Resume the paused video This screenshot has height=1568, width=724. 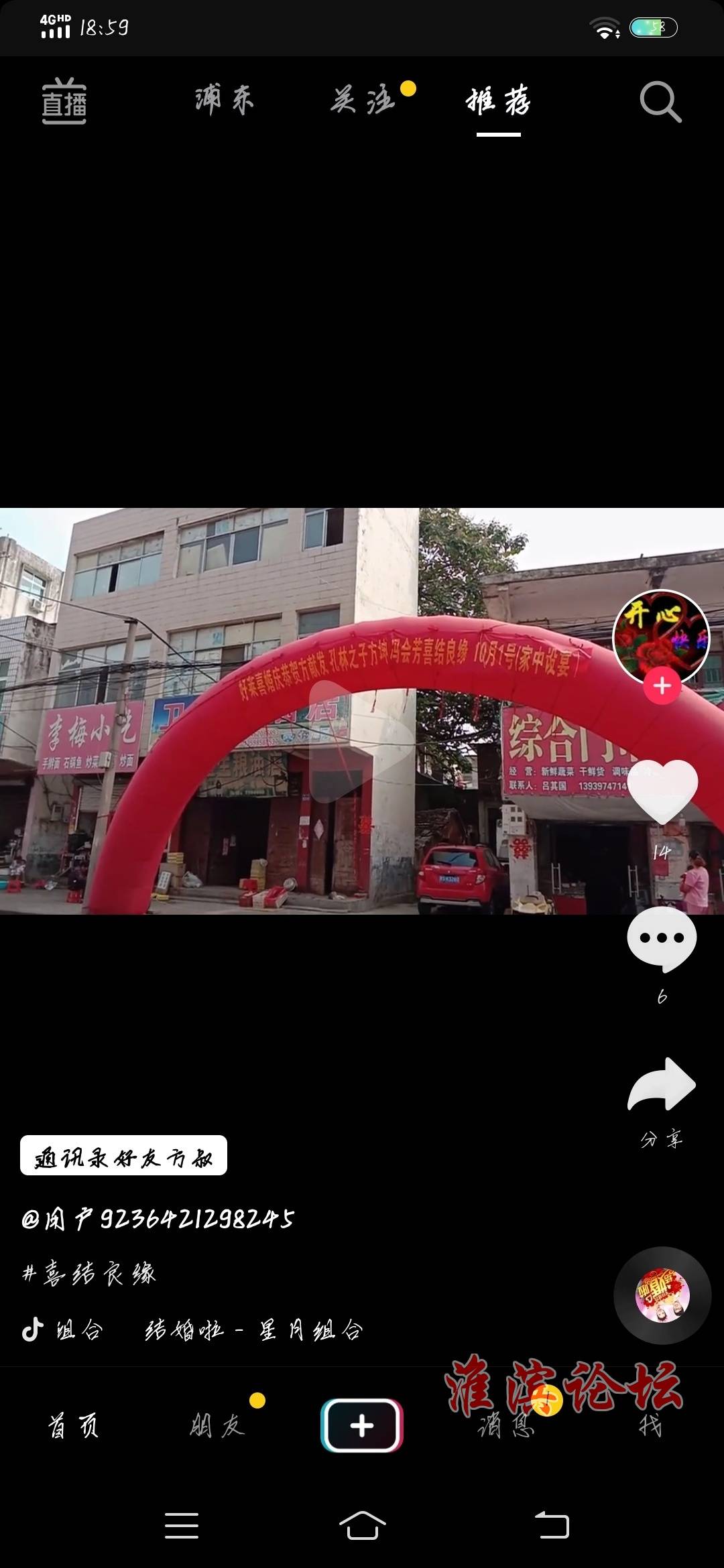(362, 740)
